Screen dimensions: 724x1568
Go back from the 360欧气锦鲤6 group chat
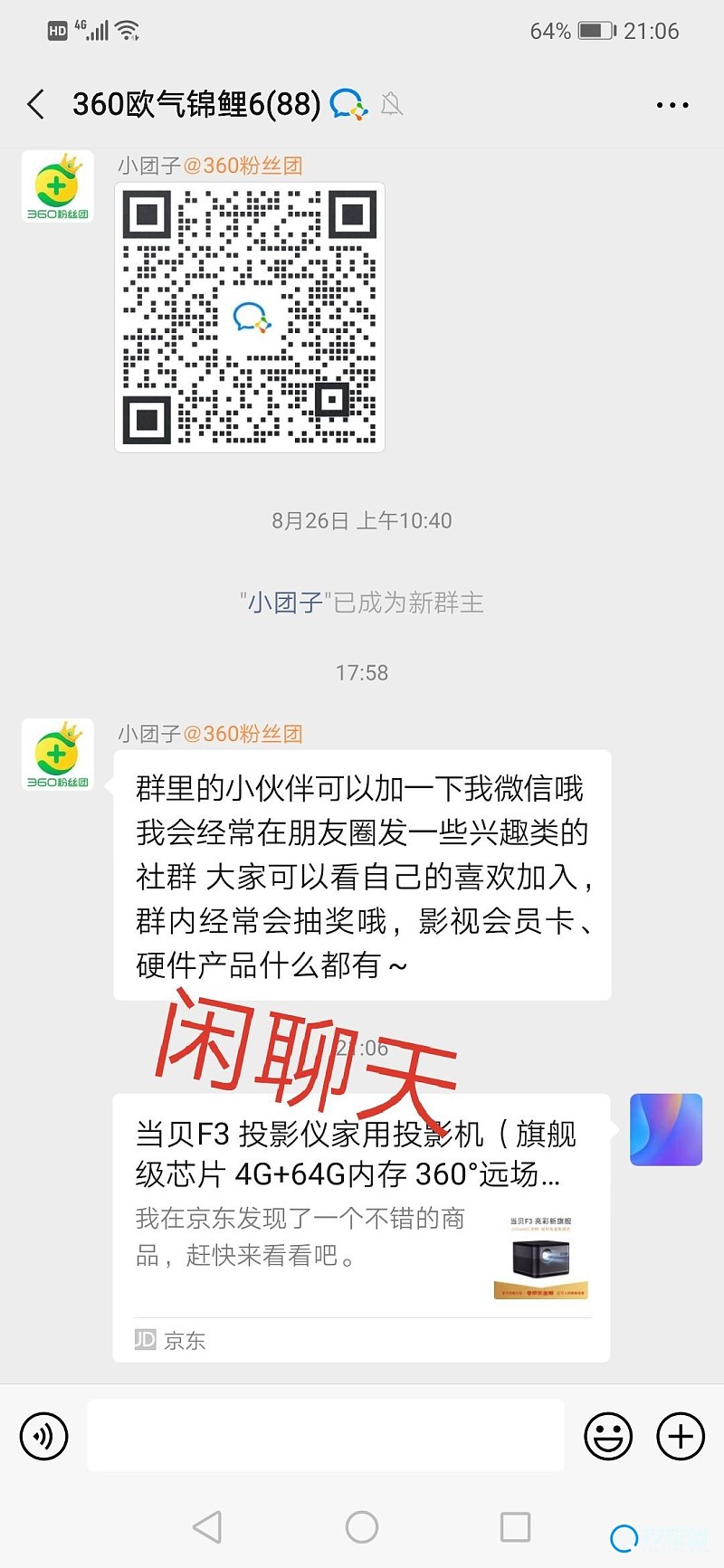(x=36, y=105)
